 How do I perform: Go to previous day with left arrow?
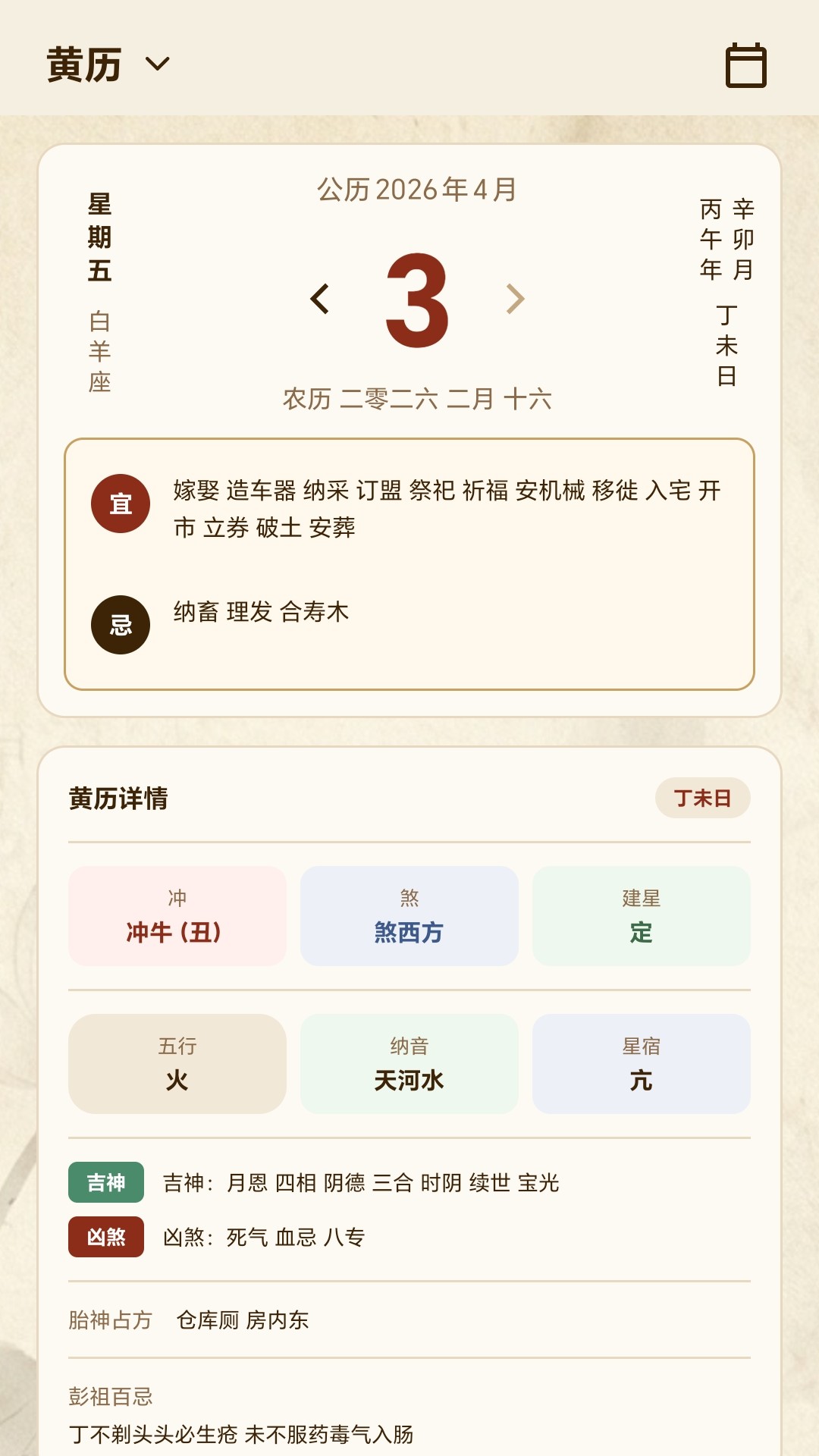click(319, 300)
